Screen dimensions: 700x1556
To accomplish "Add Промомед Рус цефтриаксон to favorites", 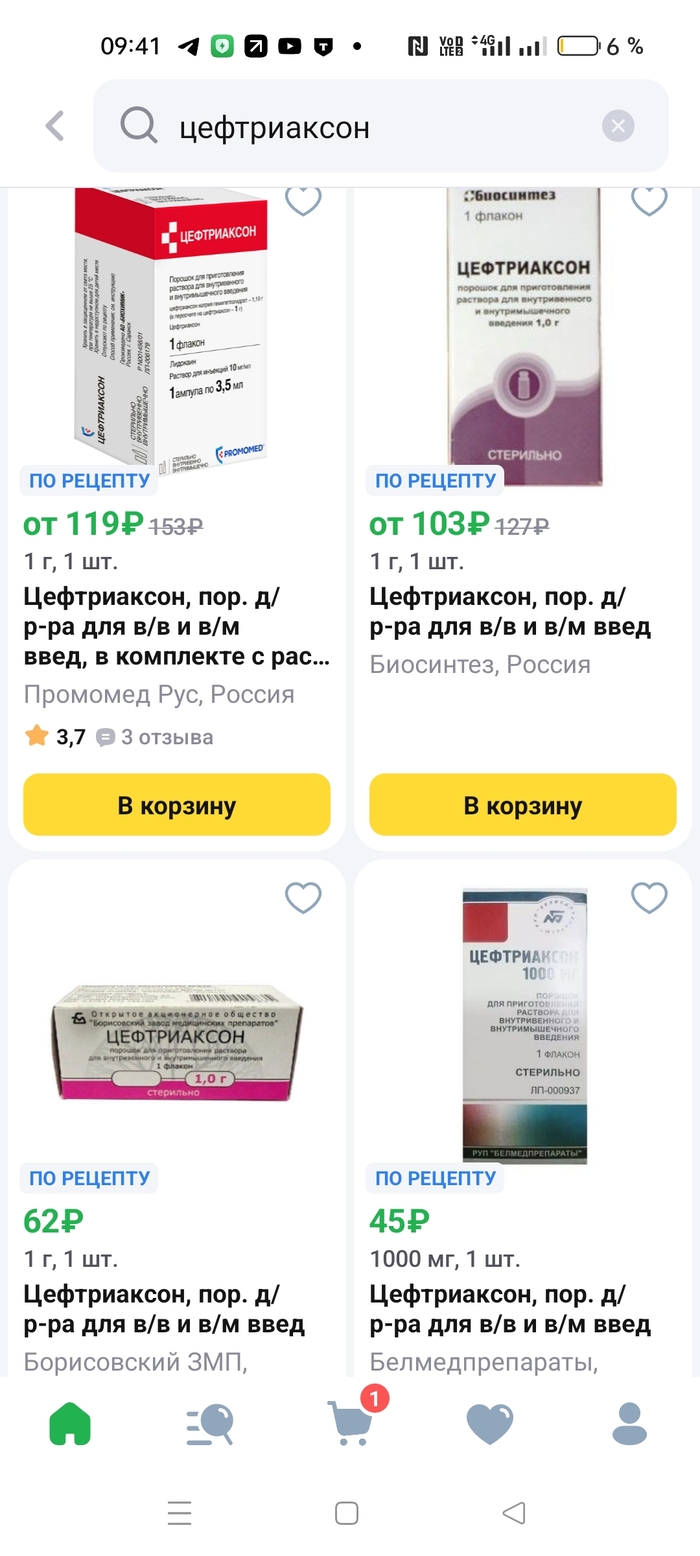I will 303,200.
